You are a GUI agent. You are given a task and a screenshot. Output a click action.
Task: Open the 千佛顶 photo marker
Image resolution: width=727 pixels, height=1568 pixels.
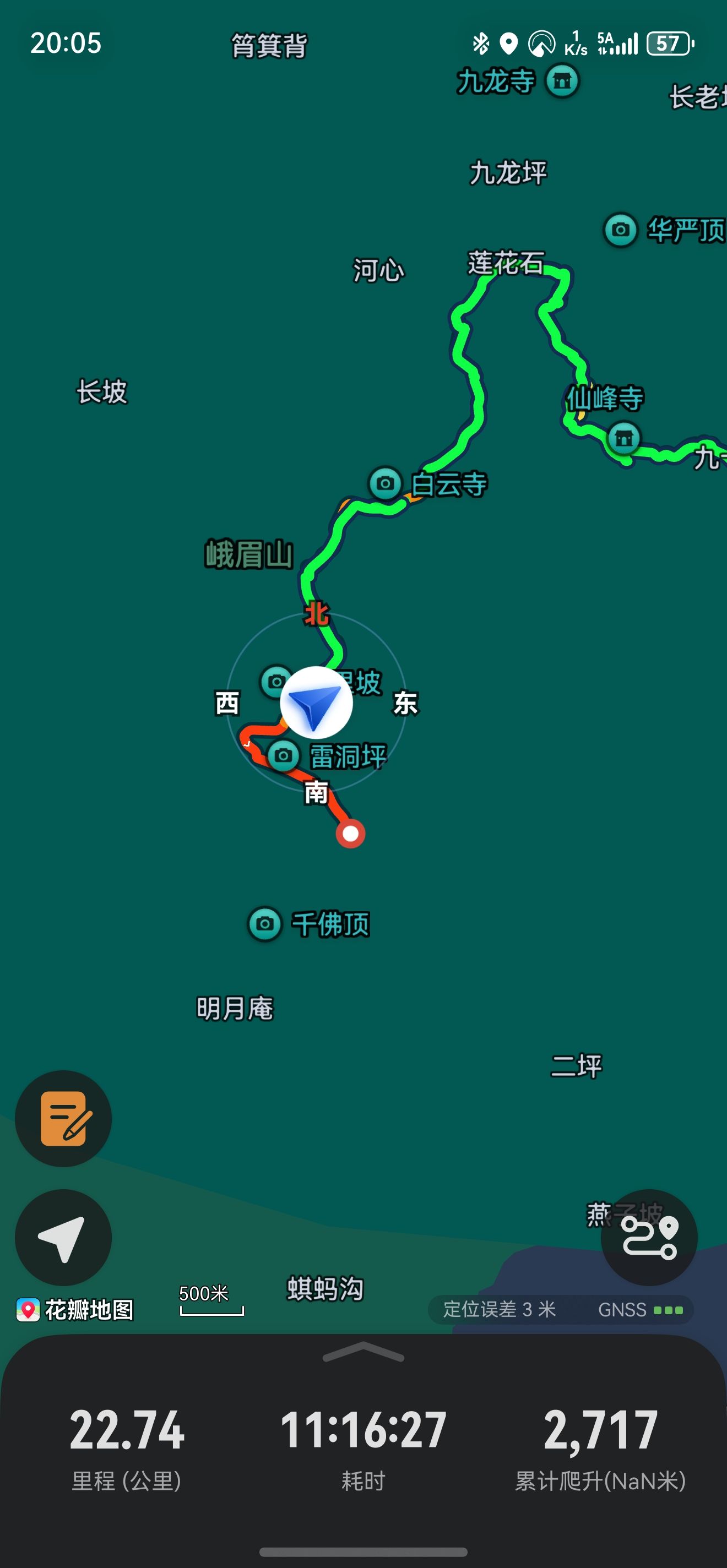265,924
